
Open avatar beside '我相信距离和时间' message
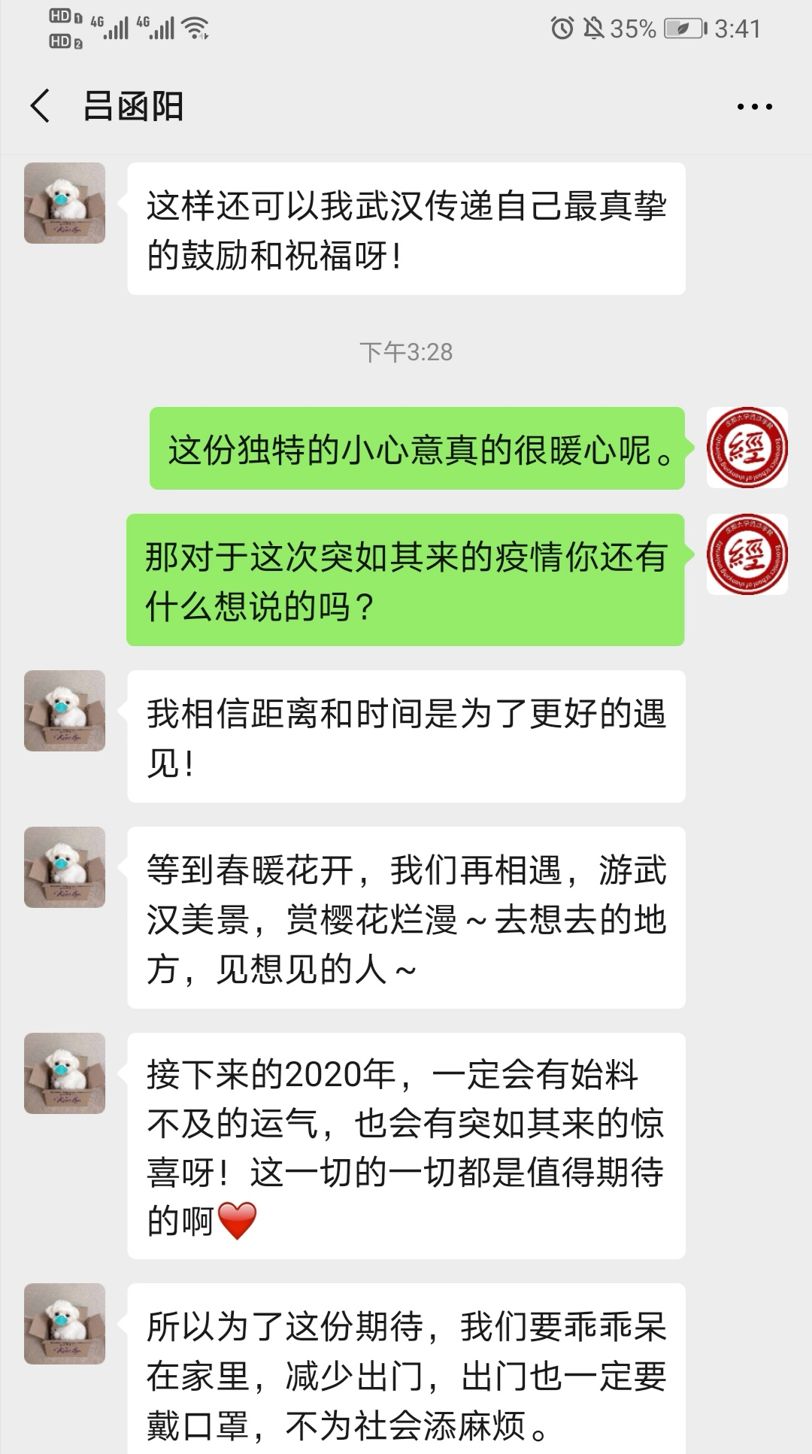coord(65,710)
